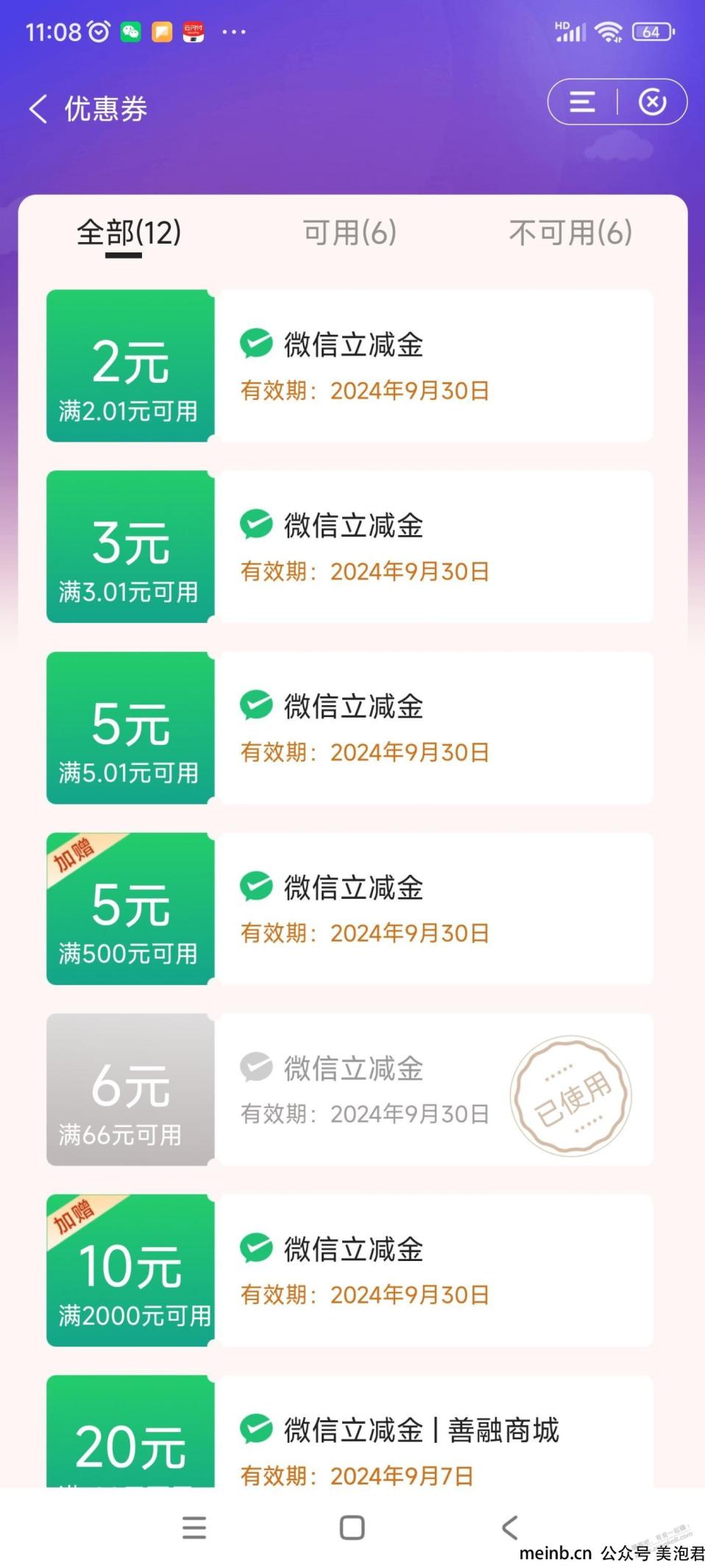Viewport: 705px width, 1568px height.
Task: View the used 6元 满66元可用 coupon
Action: pyautogui.click(x=350, y=1090)
